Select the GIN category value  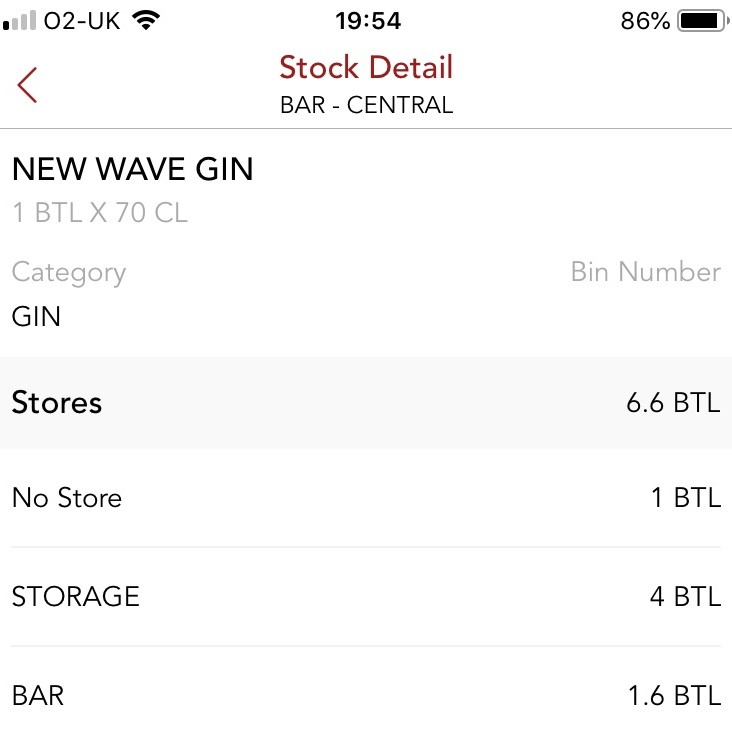36,317
